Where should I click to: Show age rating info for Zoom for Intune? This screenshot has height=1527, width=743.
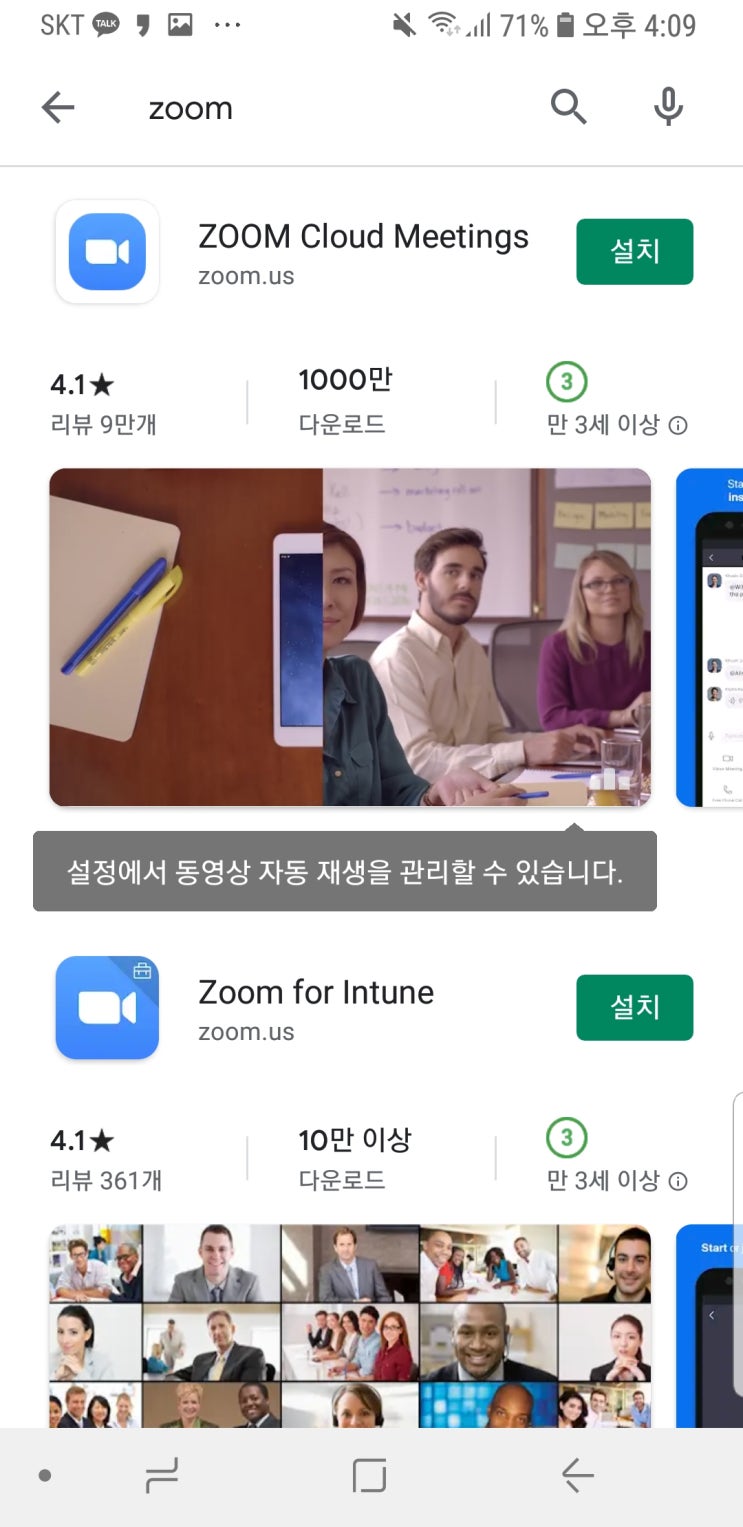[678, 1181]
